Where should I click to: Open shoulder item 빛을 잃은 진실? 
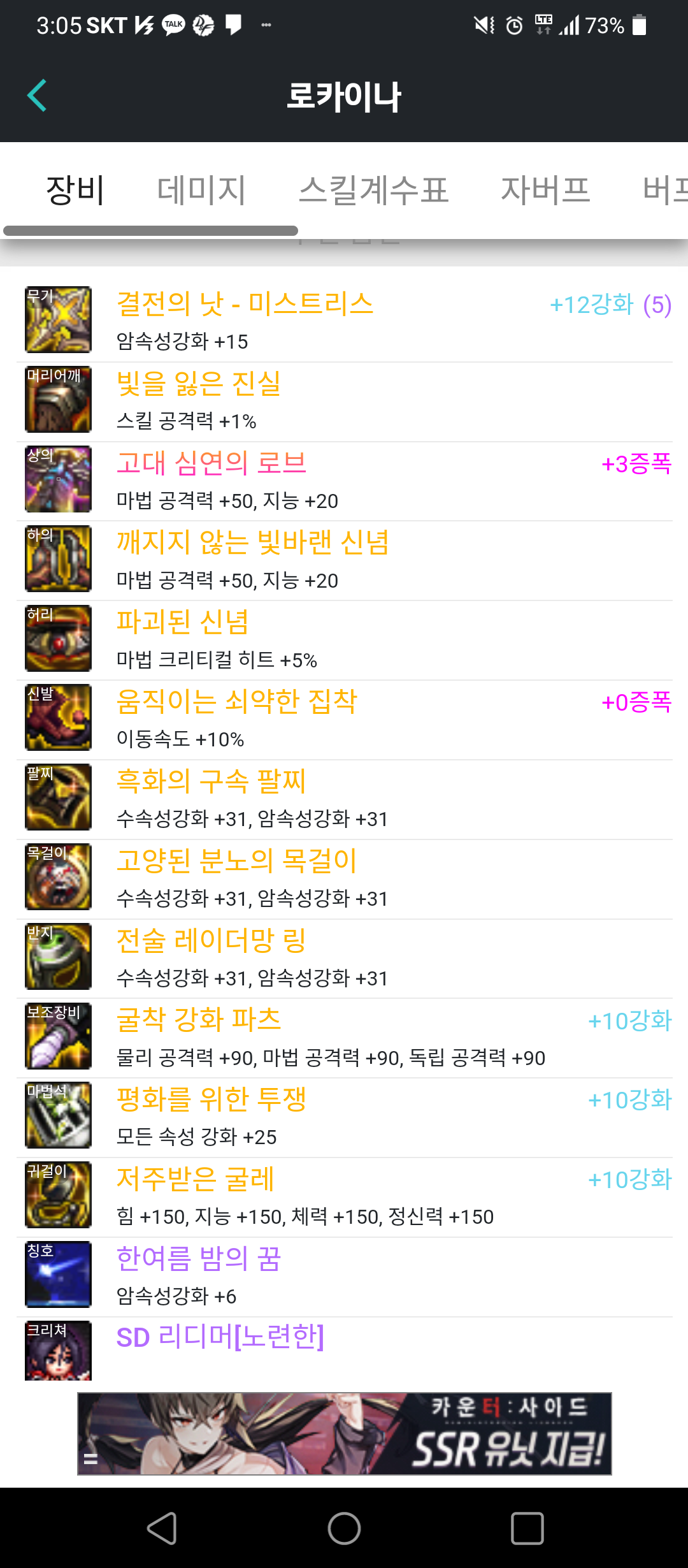coord(199,384)
